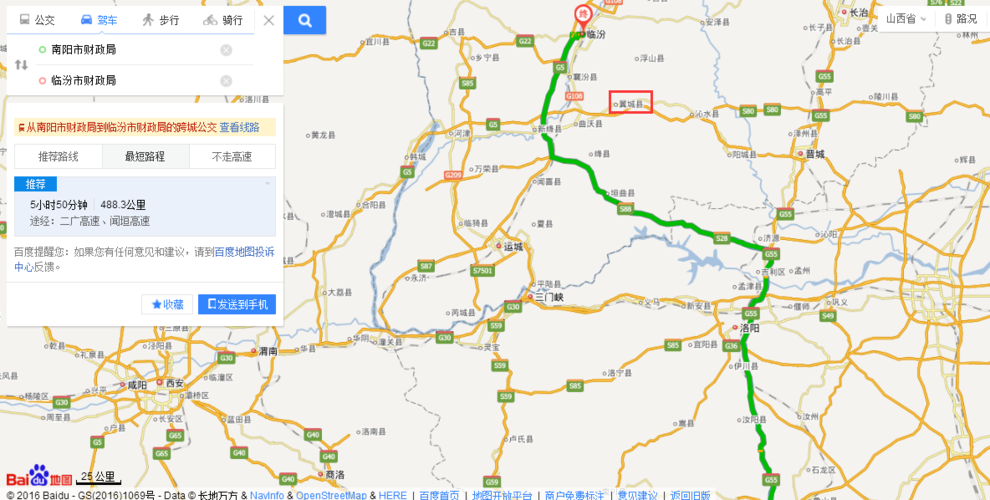This screenshot has height=500, width=990.
Task: Clear the 临汾市财政局 destination field
Action: pyautogui.click(x=226, y=81)
